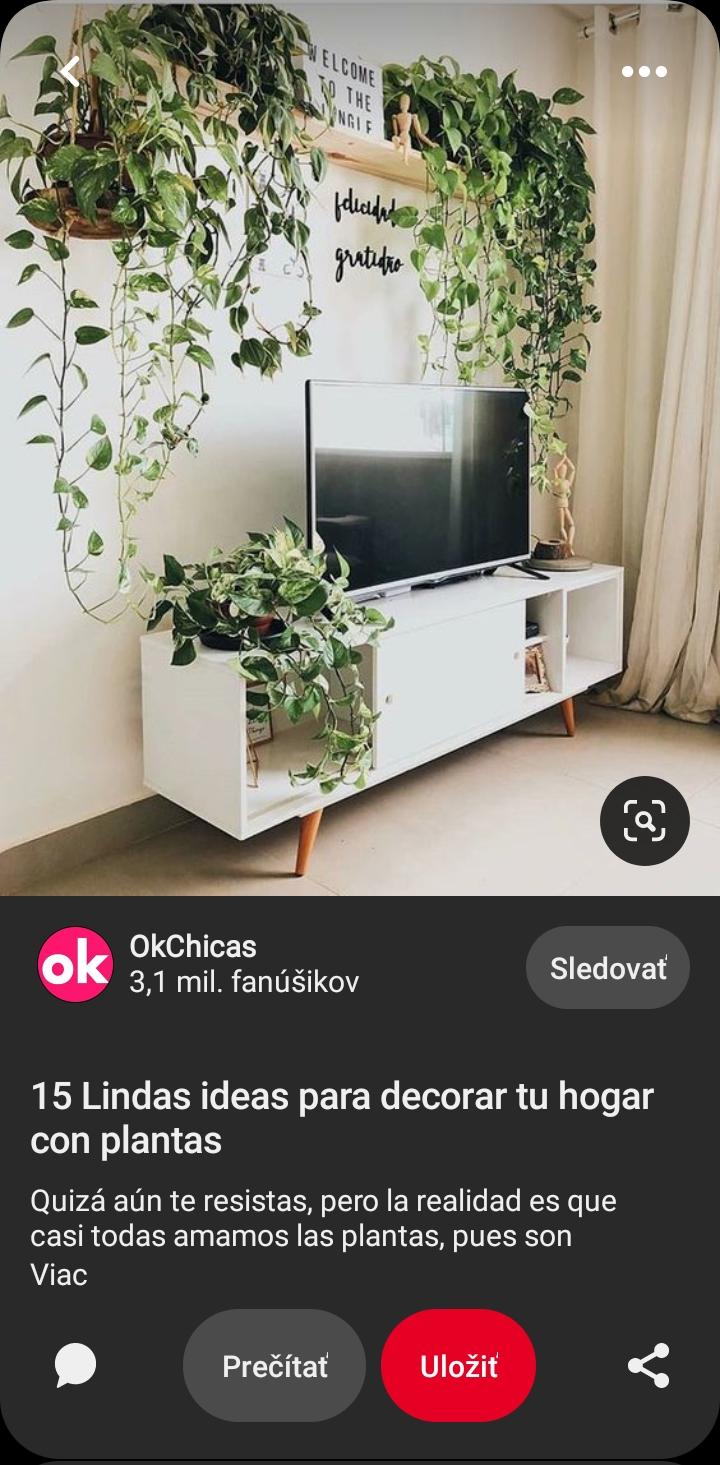Open the three-dot overflow menu
The height and width of the screenshot is (1465, 720).
(644, 71)
